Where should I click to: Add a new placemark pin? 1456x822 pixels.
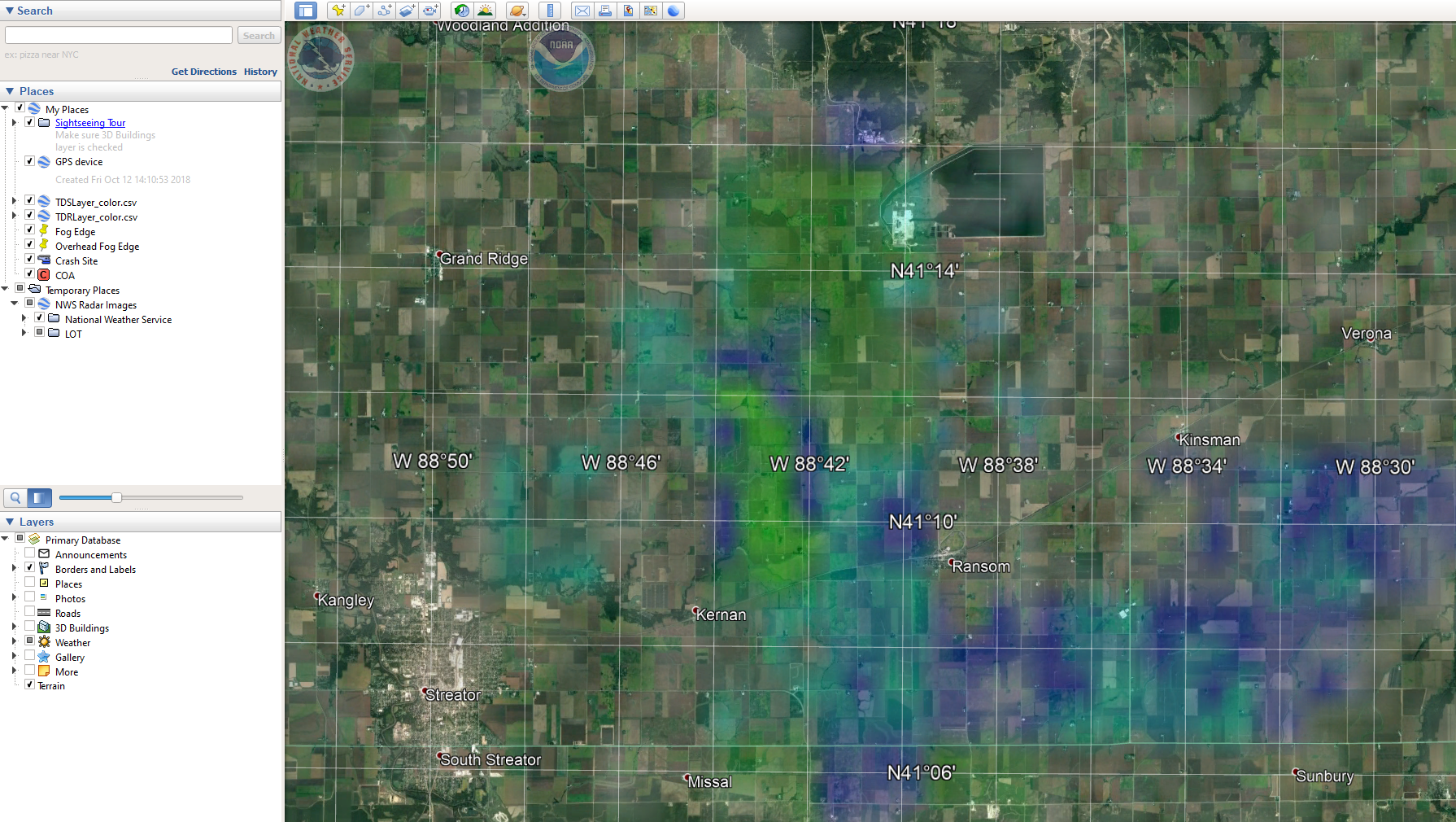(x=338, y=11)
